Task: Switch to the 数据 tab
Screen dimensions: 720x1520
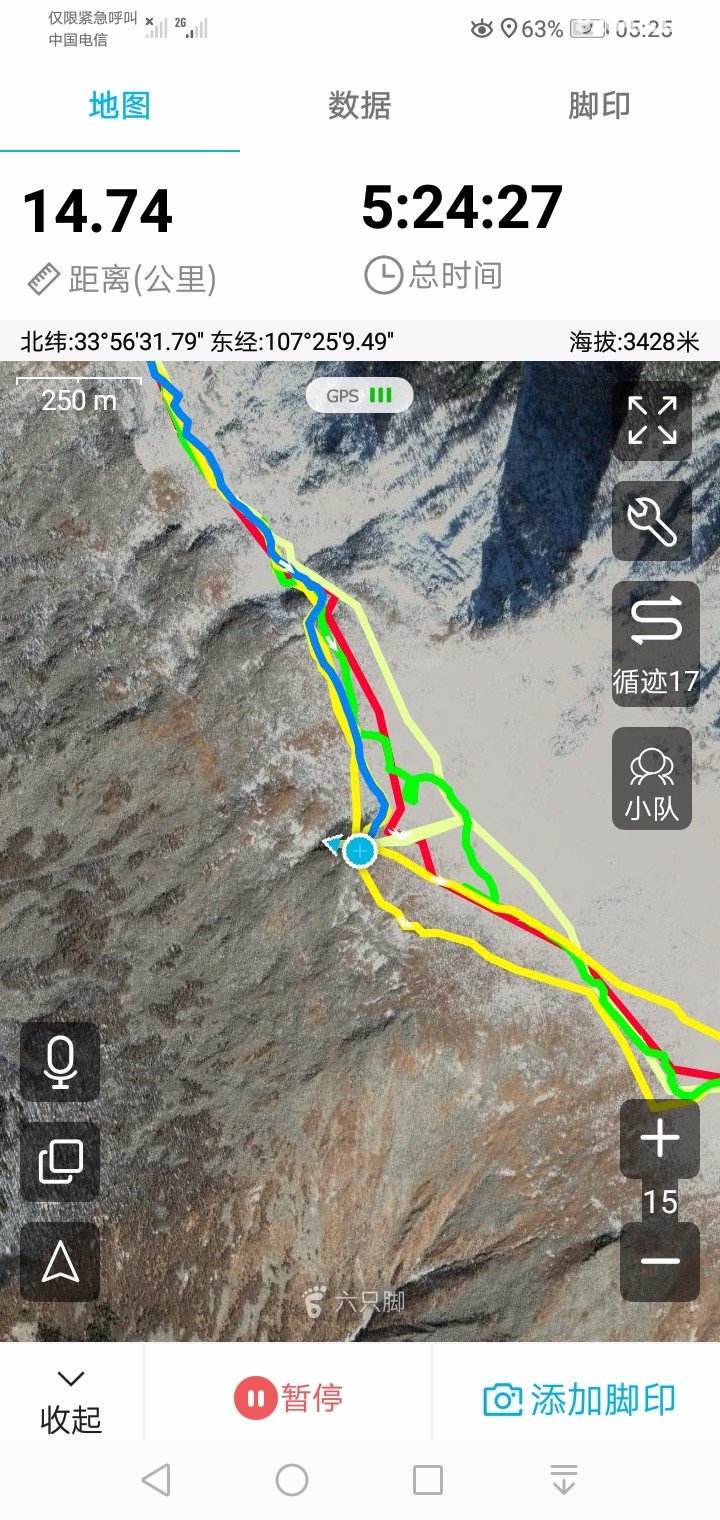Action: tap(359, 105)
